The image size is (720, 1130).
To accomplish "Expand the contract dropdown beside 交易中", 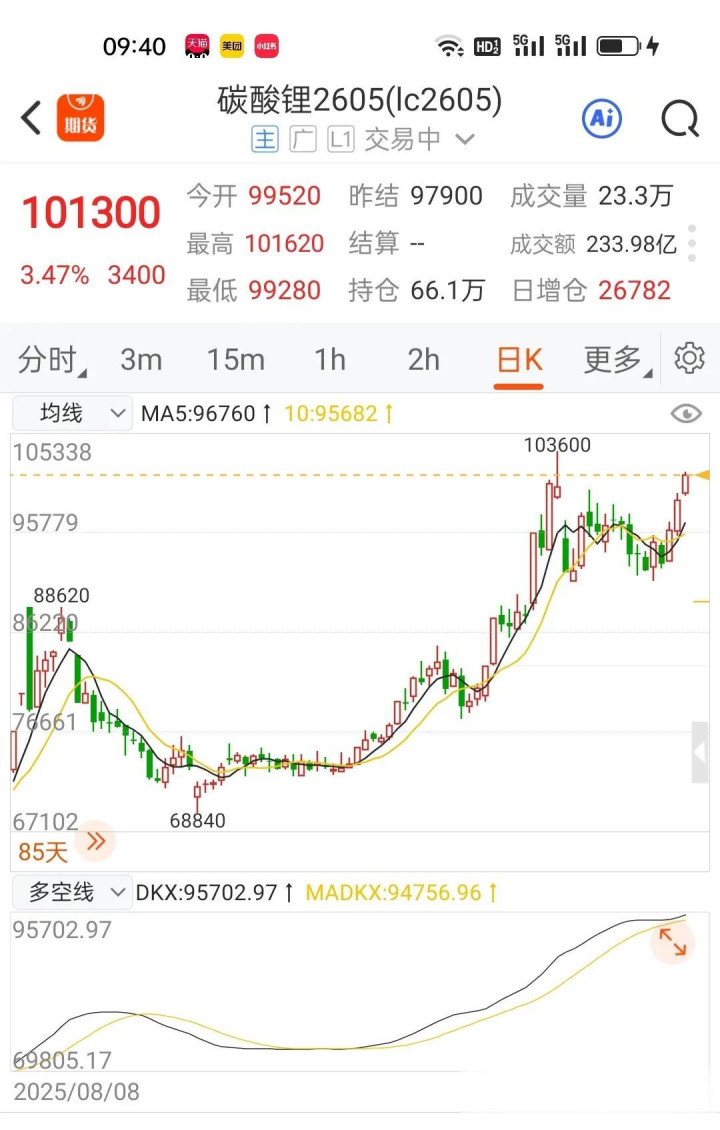I will pyautogui.click(x=464, y=139).
